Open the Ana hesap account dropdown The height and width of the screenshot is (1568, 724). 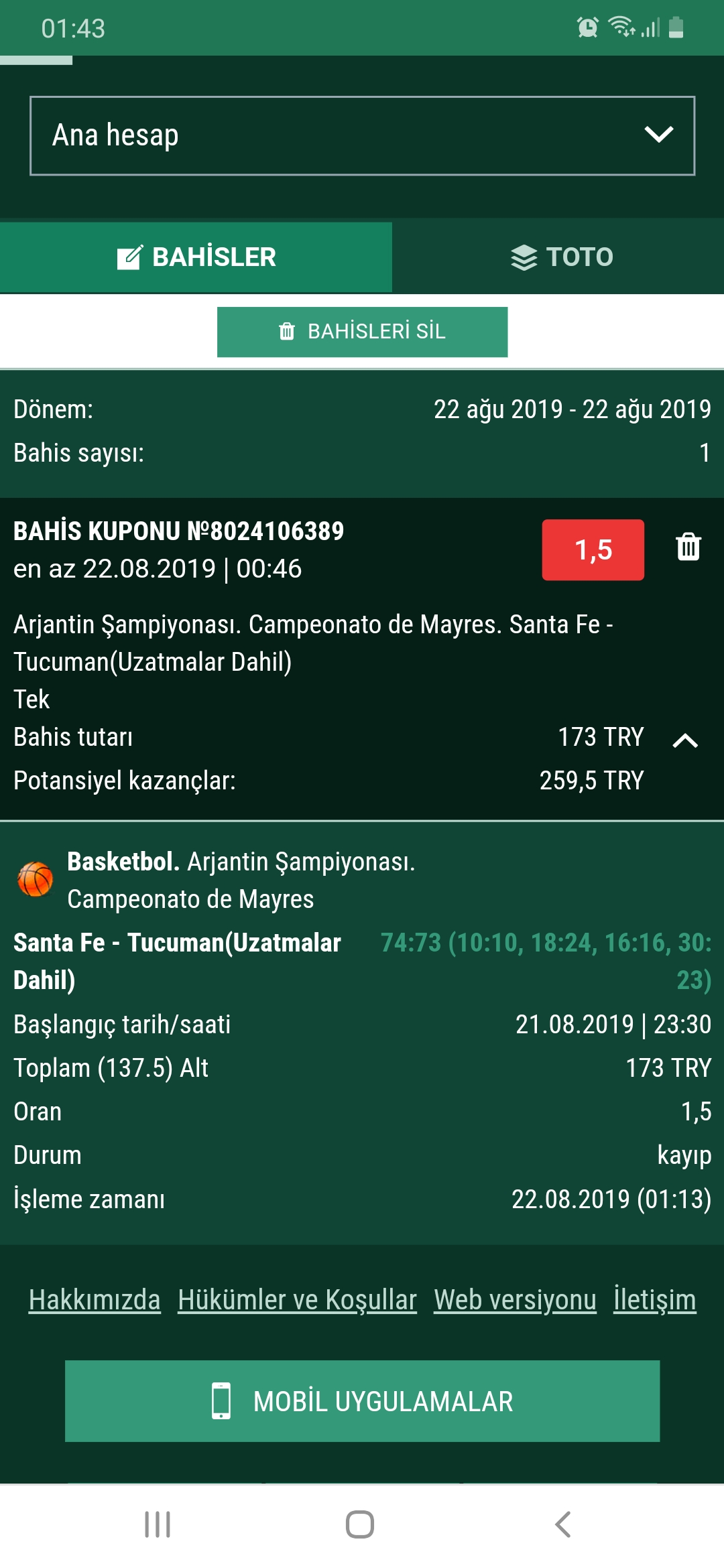362,136
